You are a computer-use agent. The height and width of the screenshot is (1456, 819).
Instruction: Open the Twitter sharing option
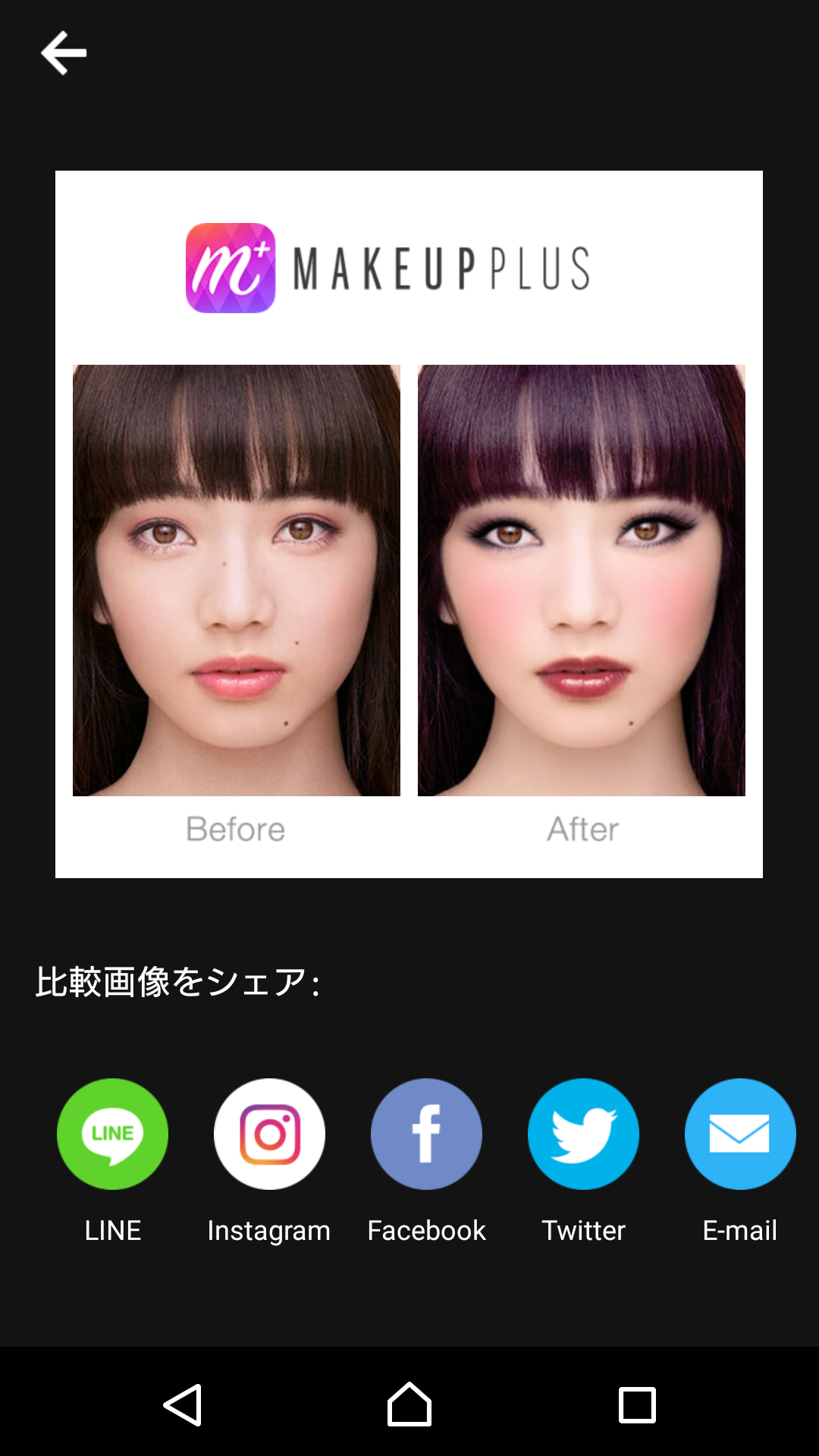coord(583,1134)
